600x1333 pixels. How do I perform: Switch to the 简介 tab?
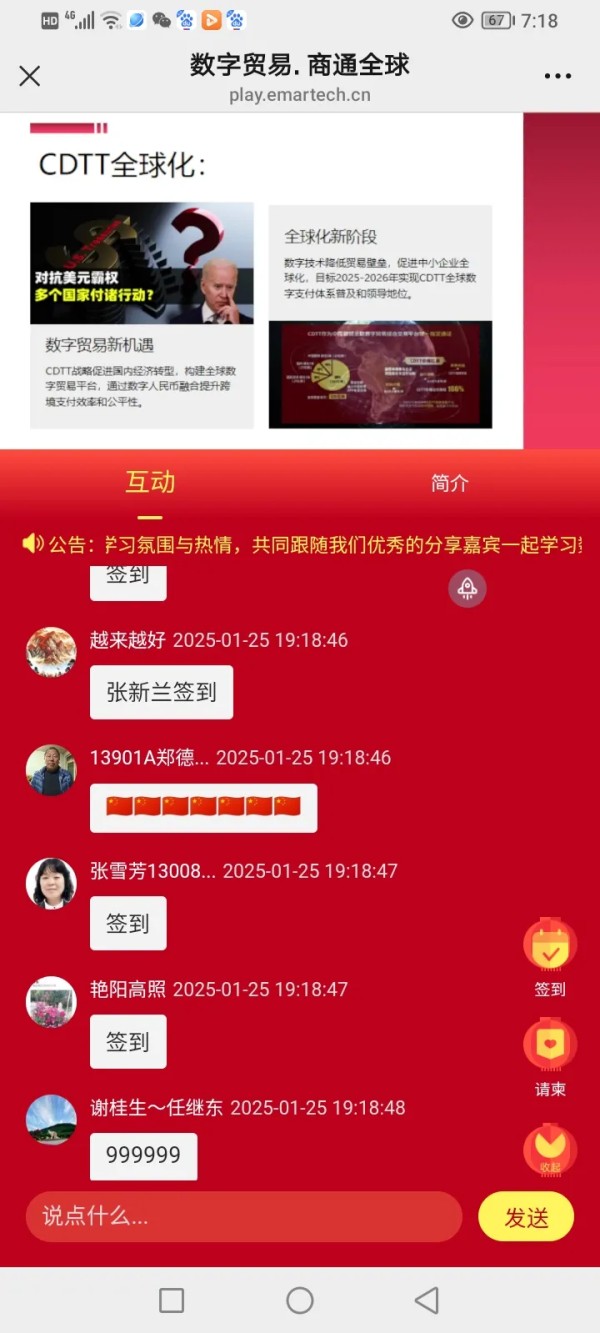449,483
